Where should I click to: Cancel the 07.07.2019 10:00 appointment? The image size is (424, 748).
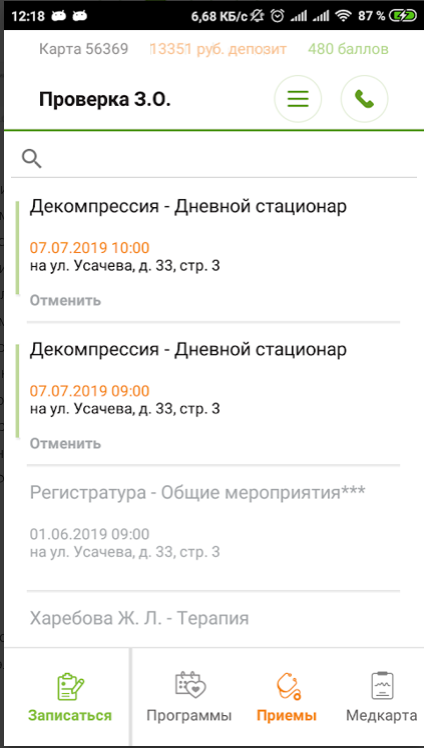click(65, 301)
